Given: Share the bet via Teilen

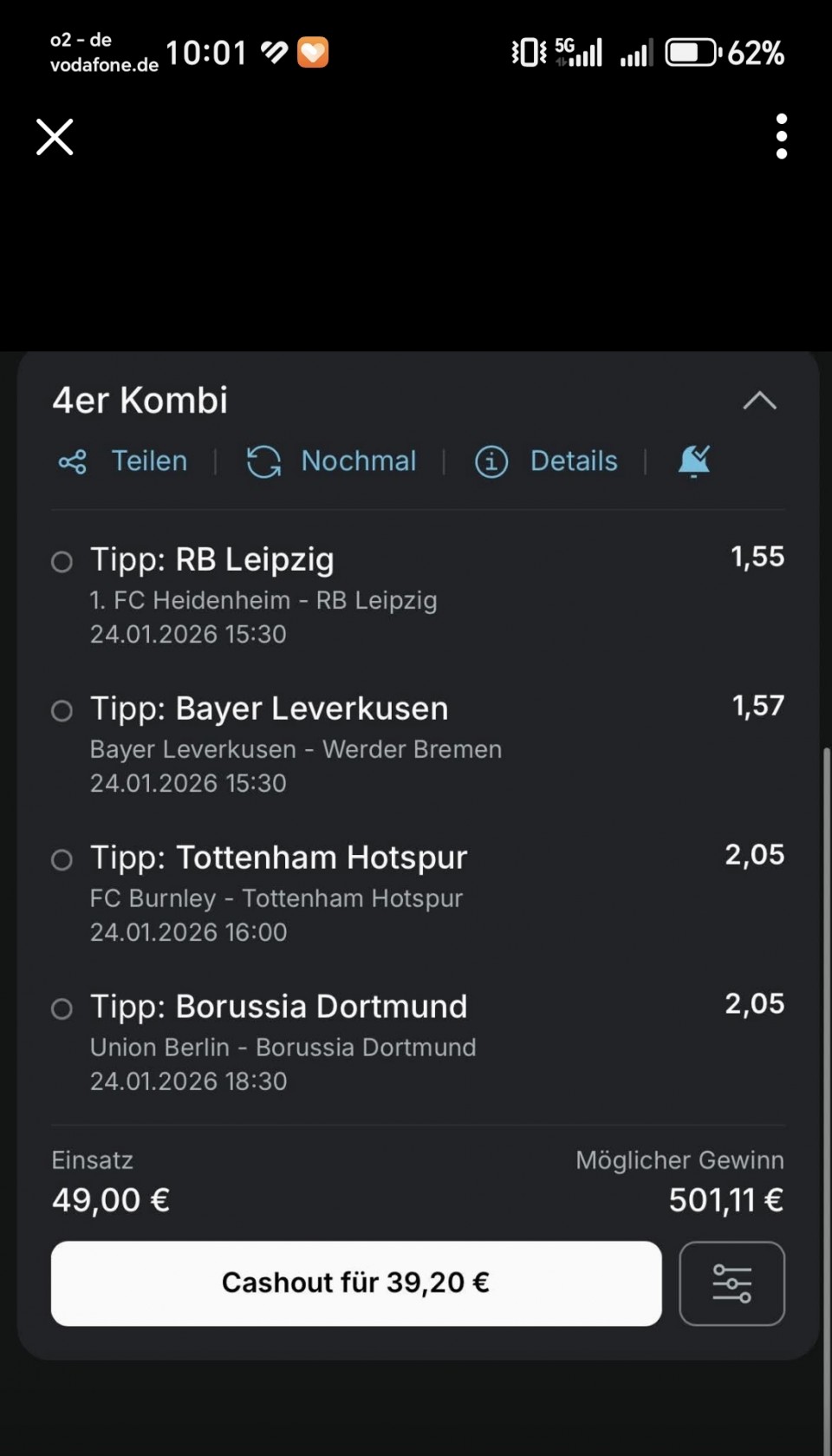Looking at the screenshot, I should [124, 461].
